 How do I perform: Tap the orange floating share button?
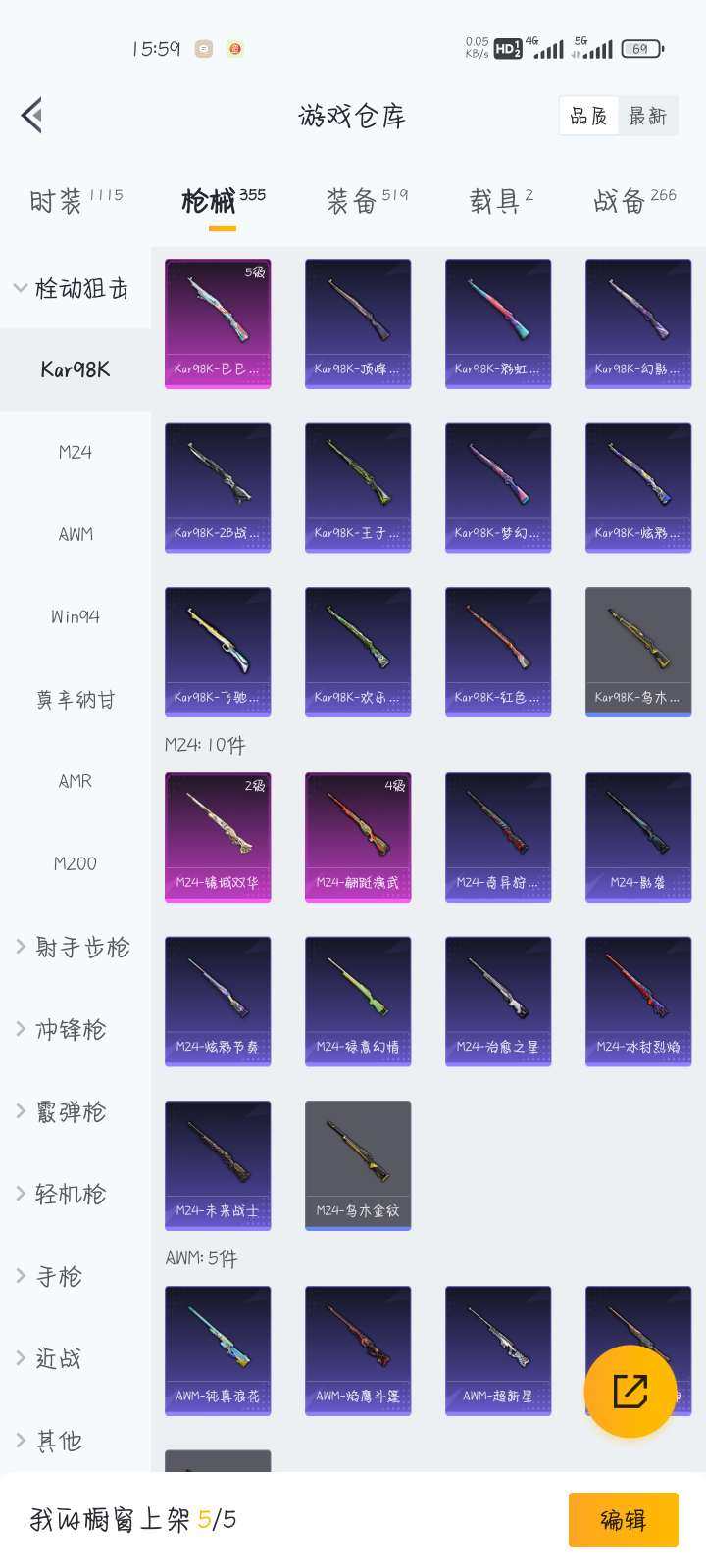tap(630, 1391)
